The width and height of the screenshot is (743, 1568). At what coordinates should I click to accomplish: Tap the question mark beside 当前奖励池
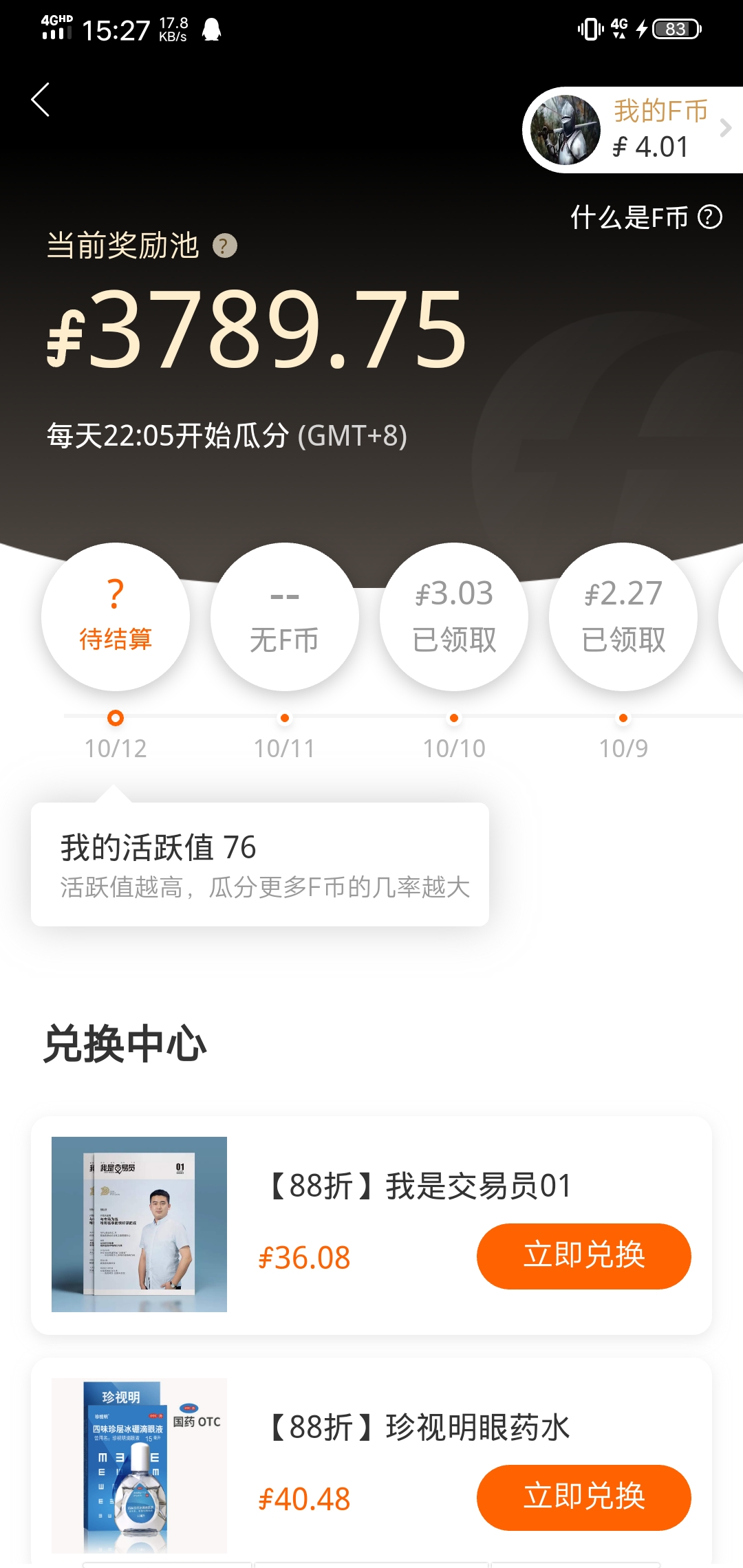coord(225,246)
